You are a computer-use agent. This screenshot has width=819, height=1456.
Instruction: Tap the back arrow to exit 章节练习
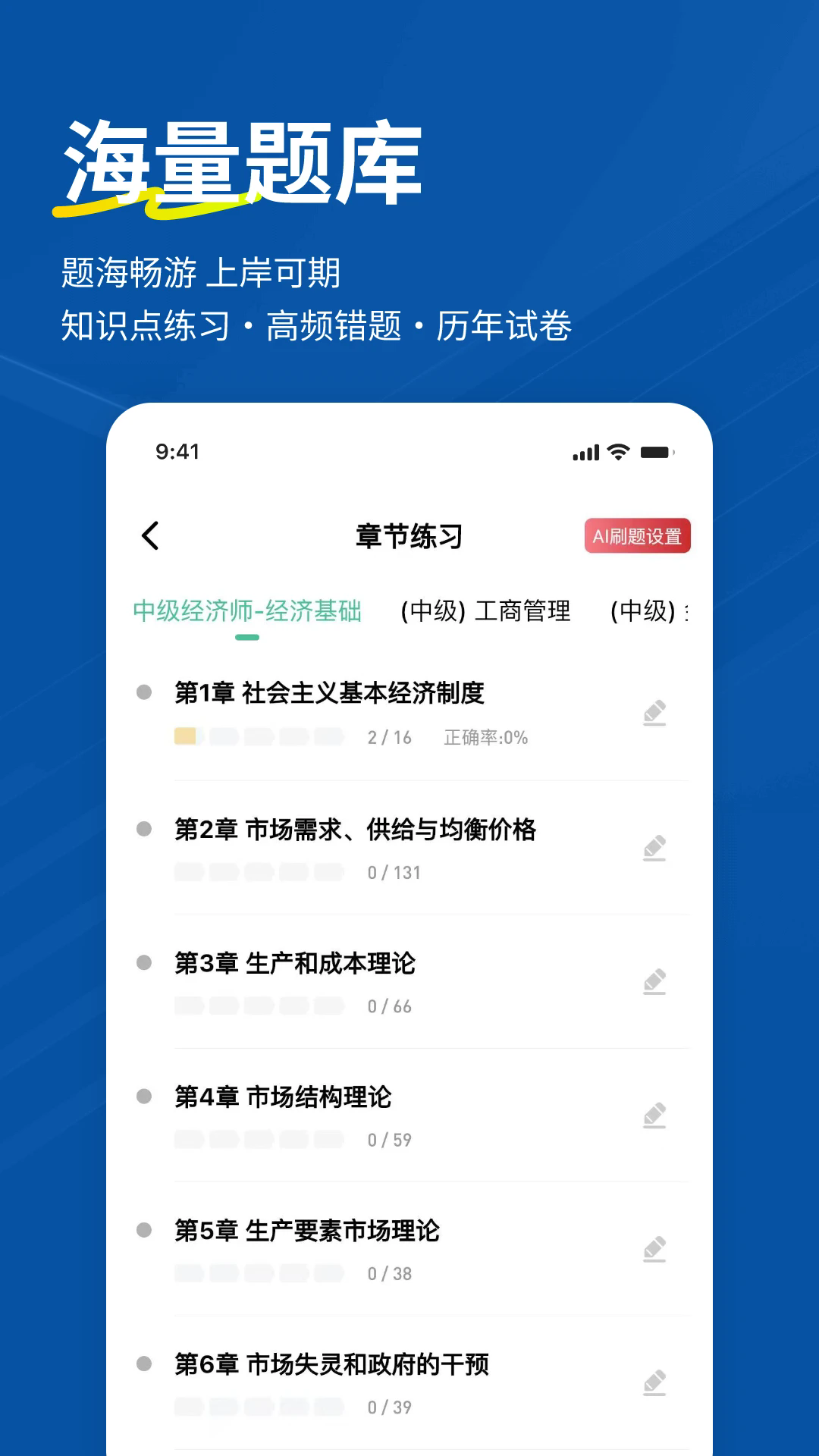149,535
